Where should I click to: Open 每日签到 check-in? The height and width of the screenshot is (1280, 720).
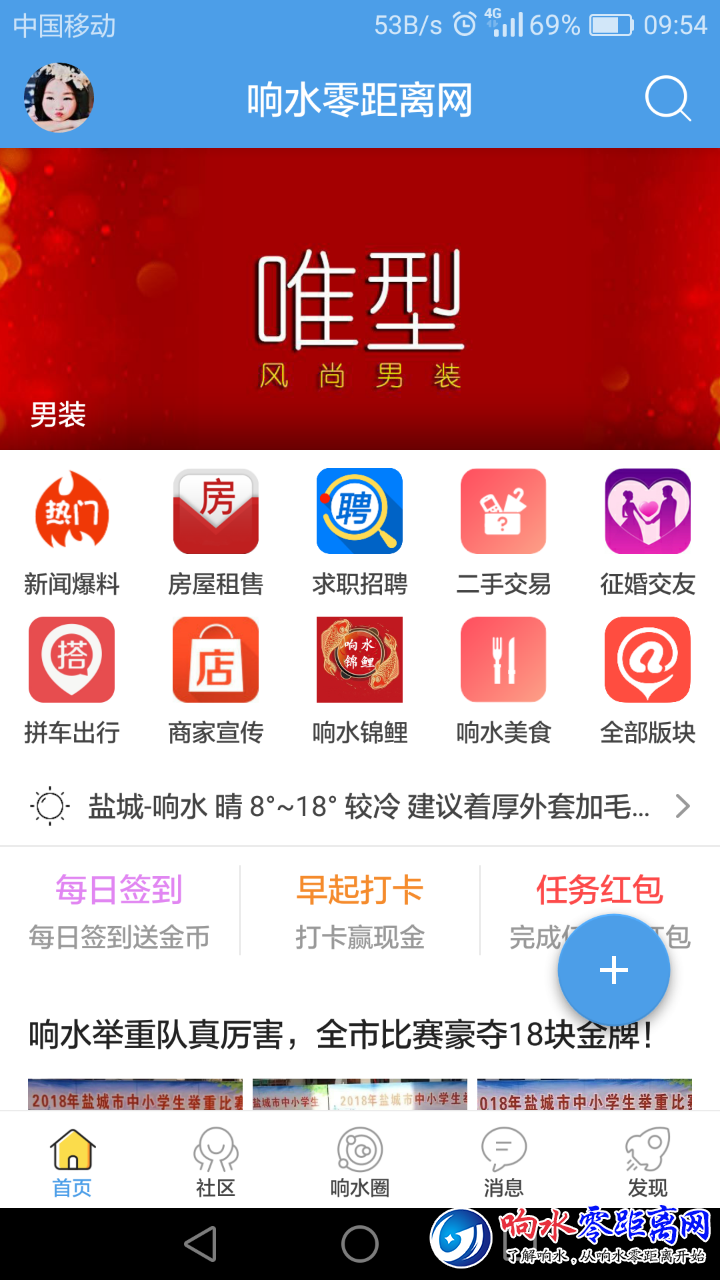tap(120, 910)
